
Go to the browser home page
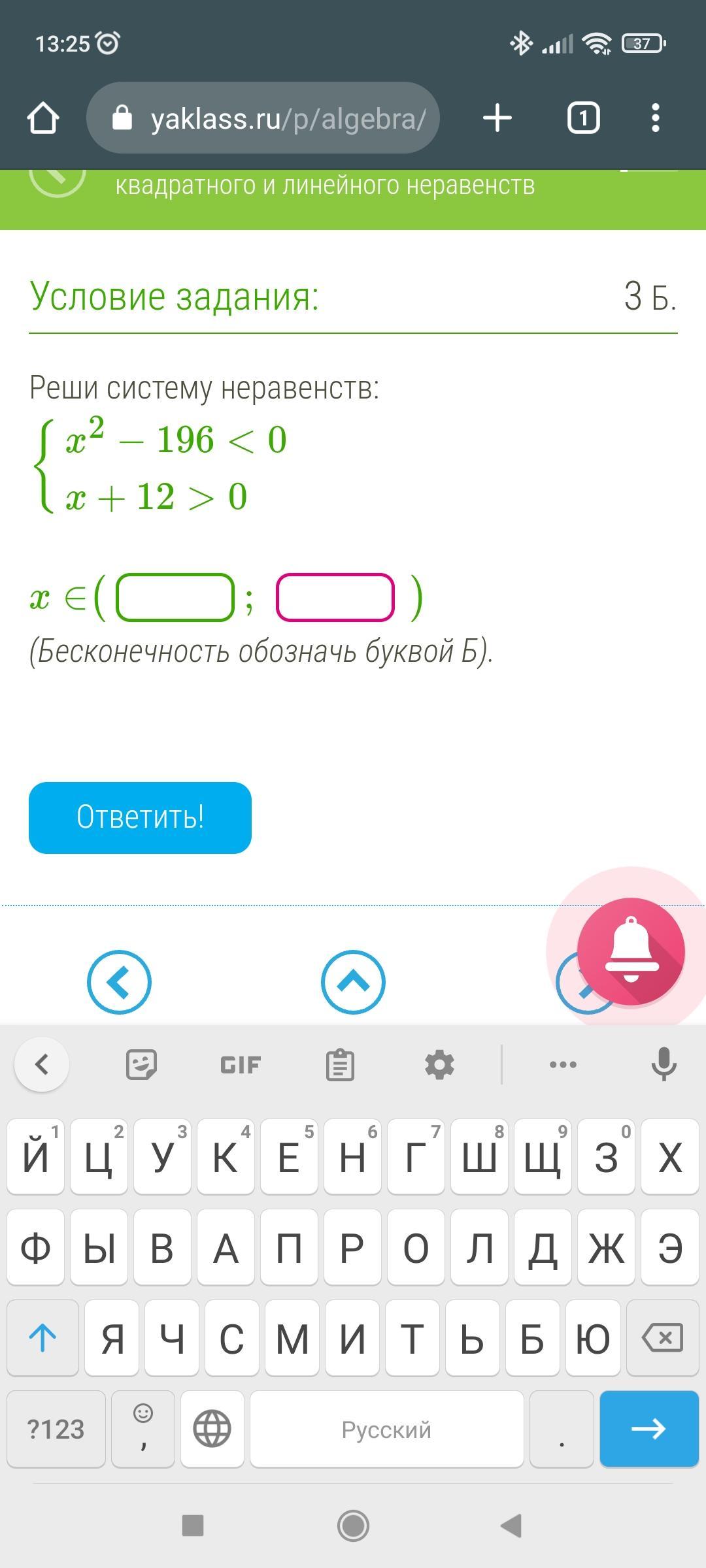click(43, 118)
